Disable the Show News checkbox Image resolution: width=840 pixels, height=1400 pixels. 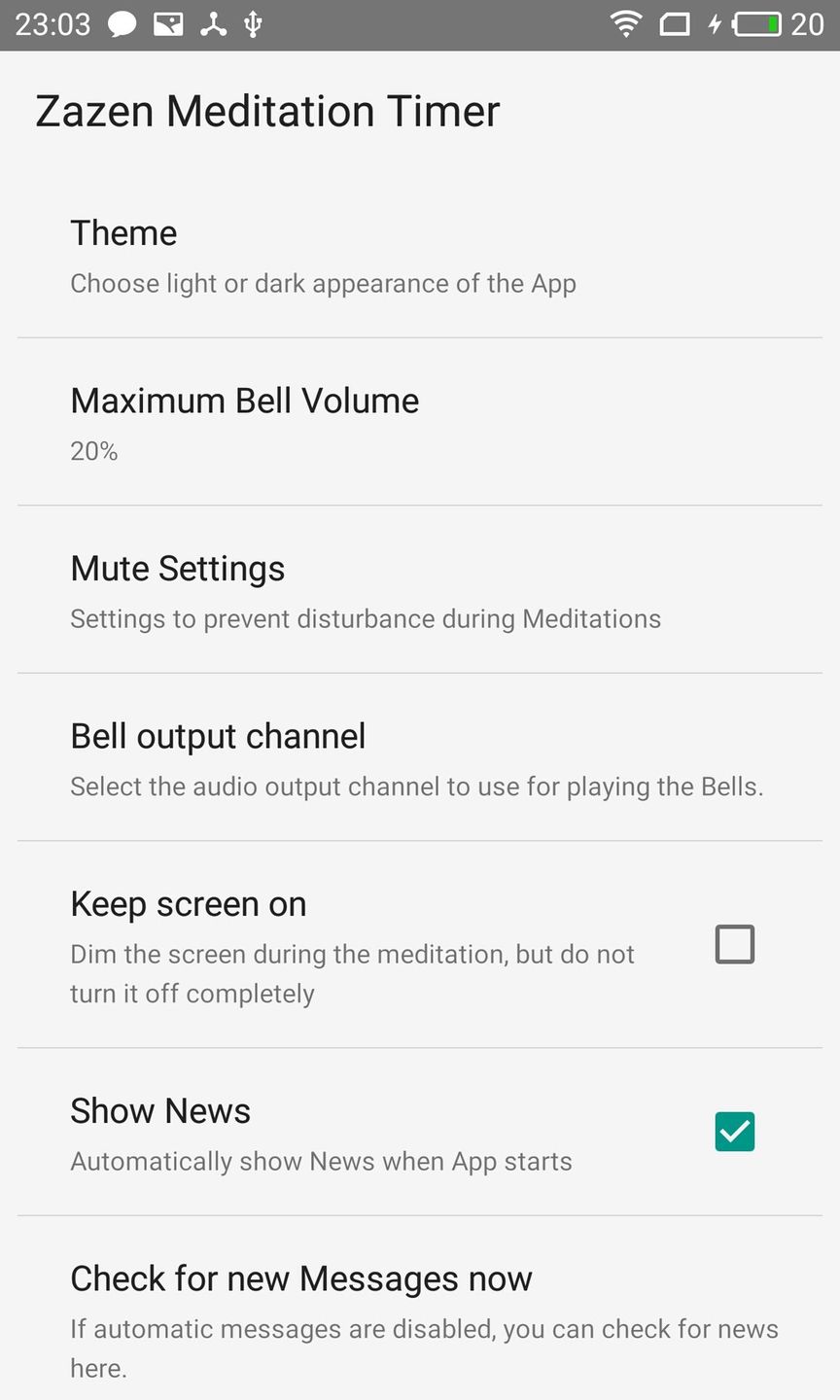pos(734,1132)
